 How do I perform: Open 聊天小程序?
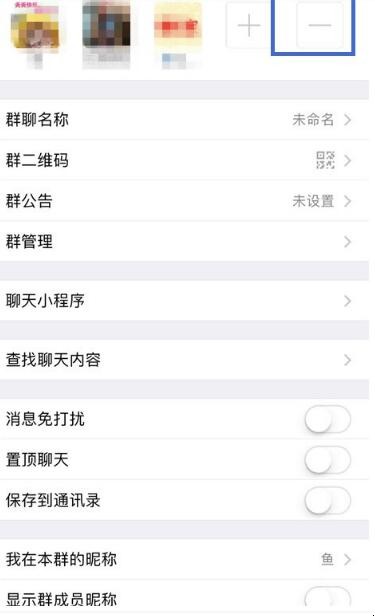(184, 301)
